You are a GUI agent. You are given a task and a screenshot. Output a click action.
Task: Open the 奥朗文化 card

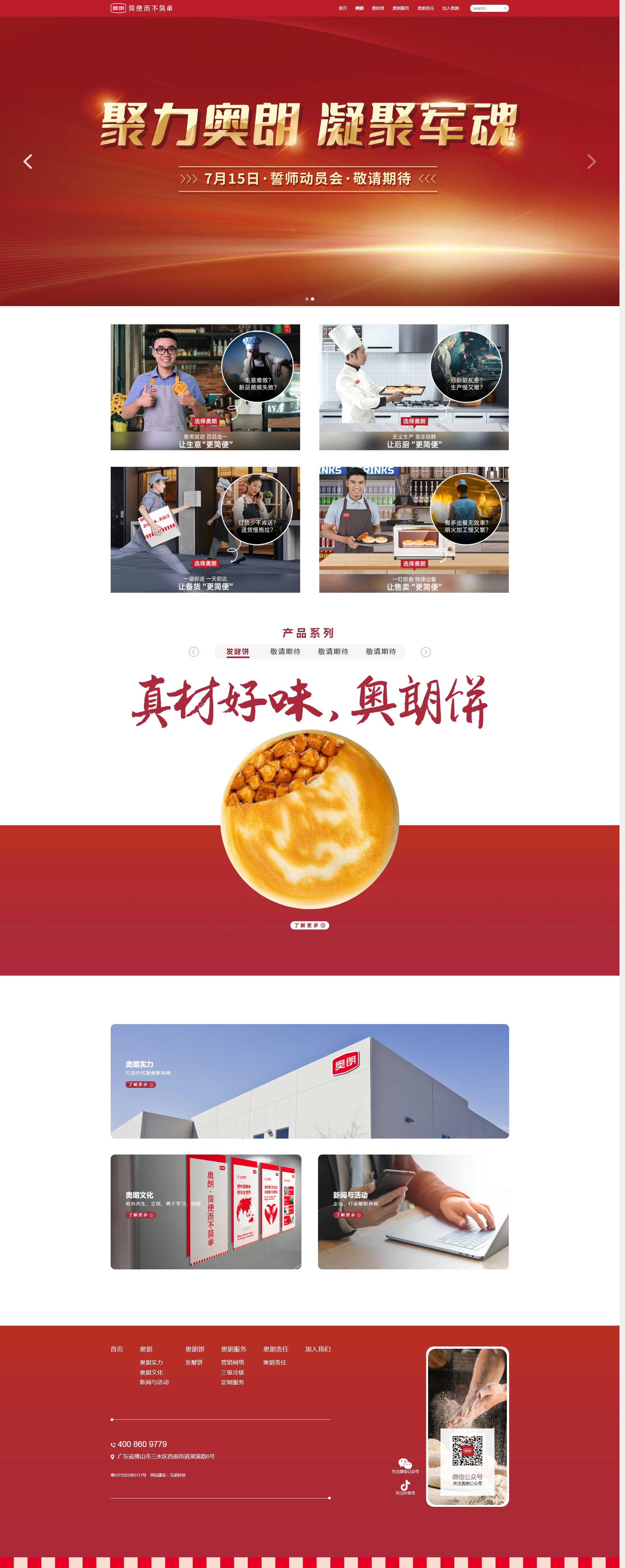[x=206, y=1211]
